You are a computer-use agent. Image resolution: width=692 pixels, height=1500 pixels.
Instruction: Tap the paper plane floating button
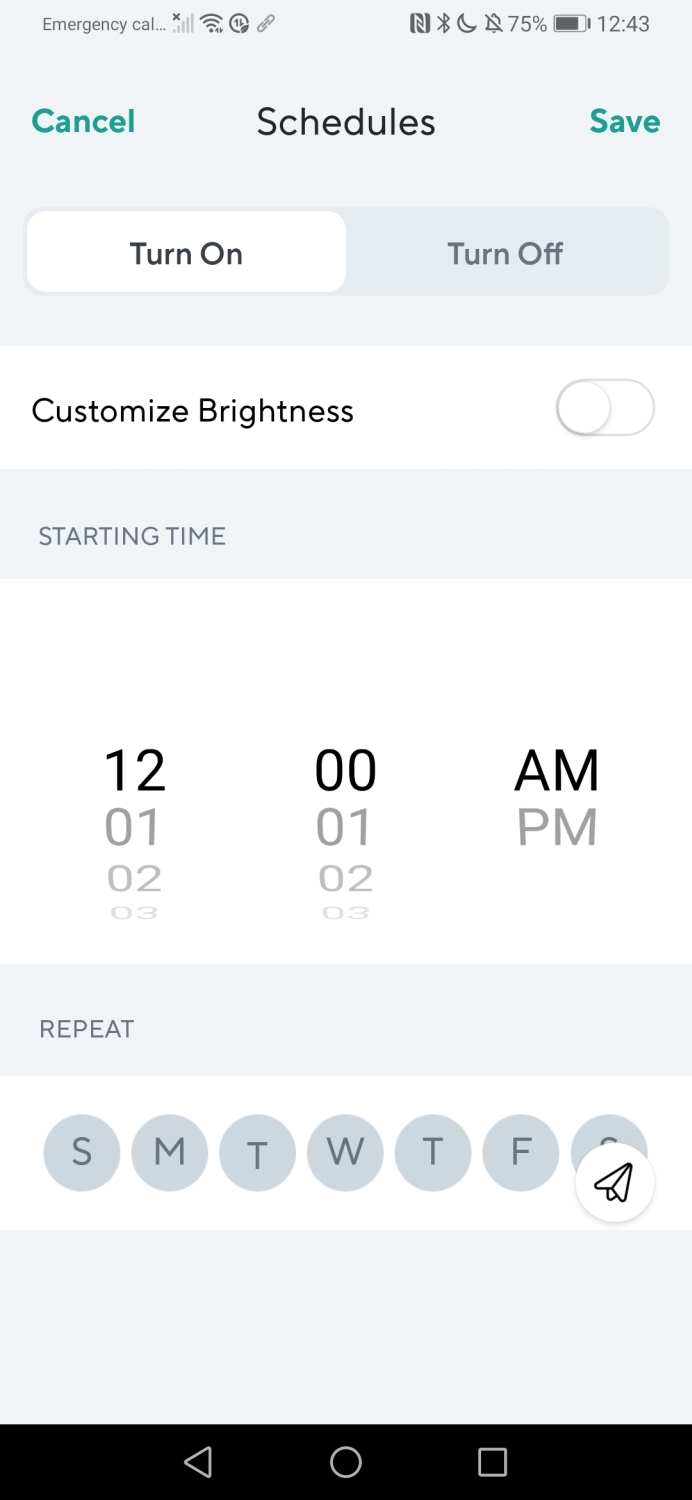615,1182
